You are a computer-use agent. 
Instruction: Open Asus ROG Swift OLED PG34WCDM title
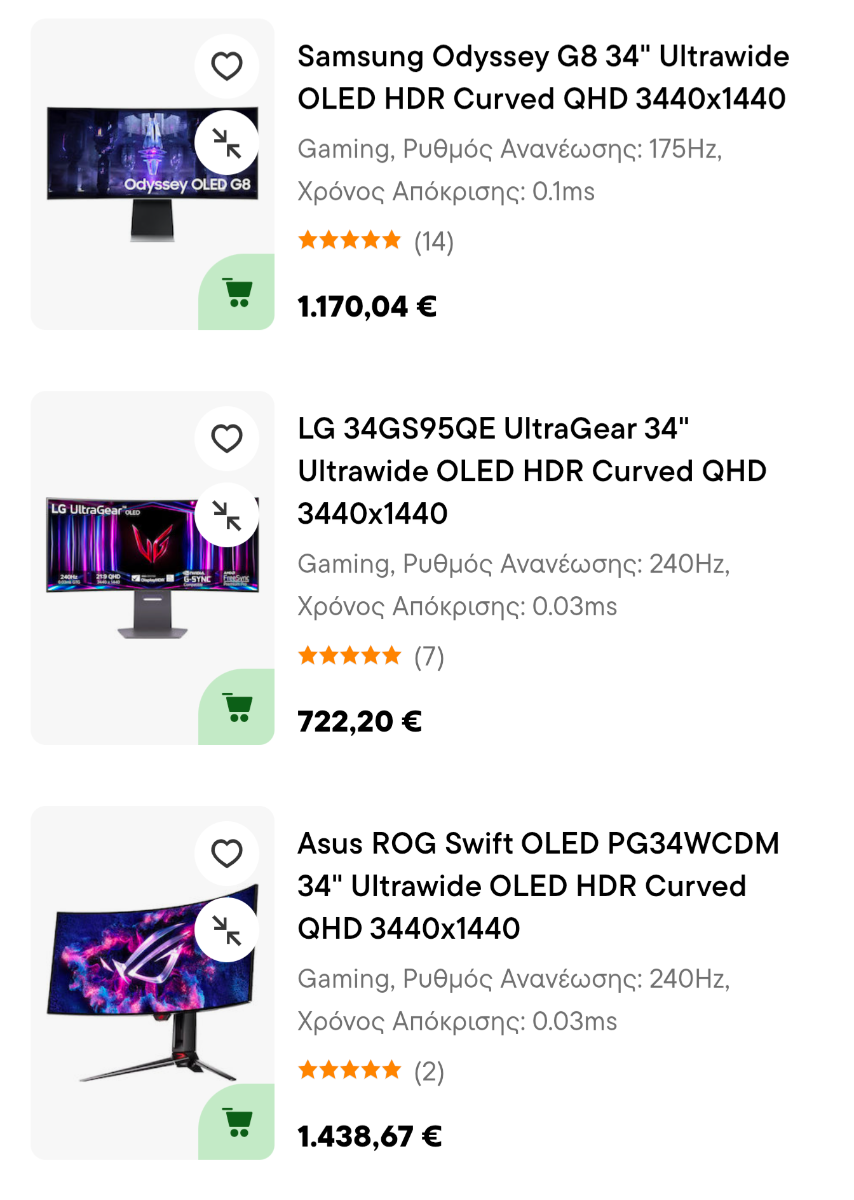(x=538, y=886)
